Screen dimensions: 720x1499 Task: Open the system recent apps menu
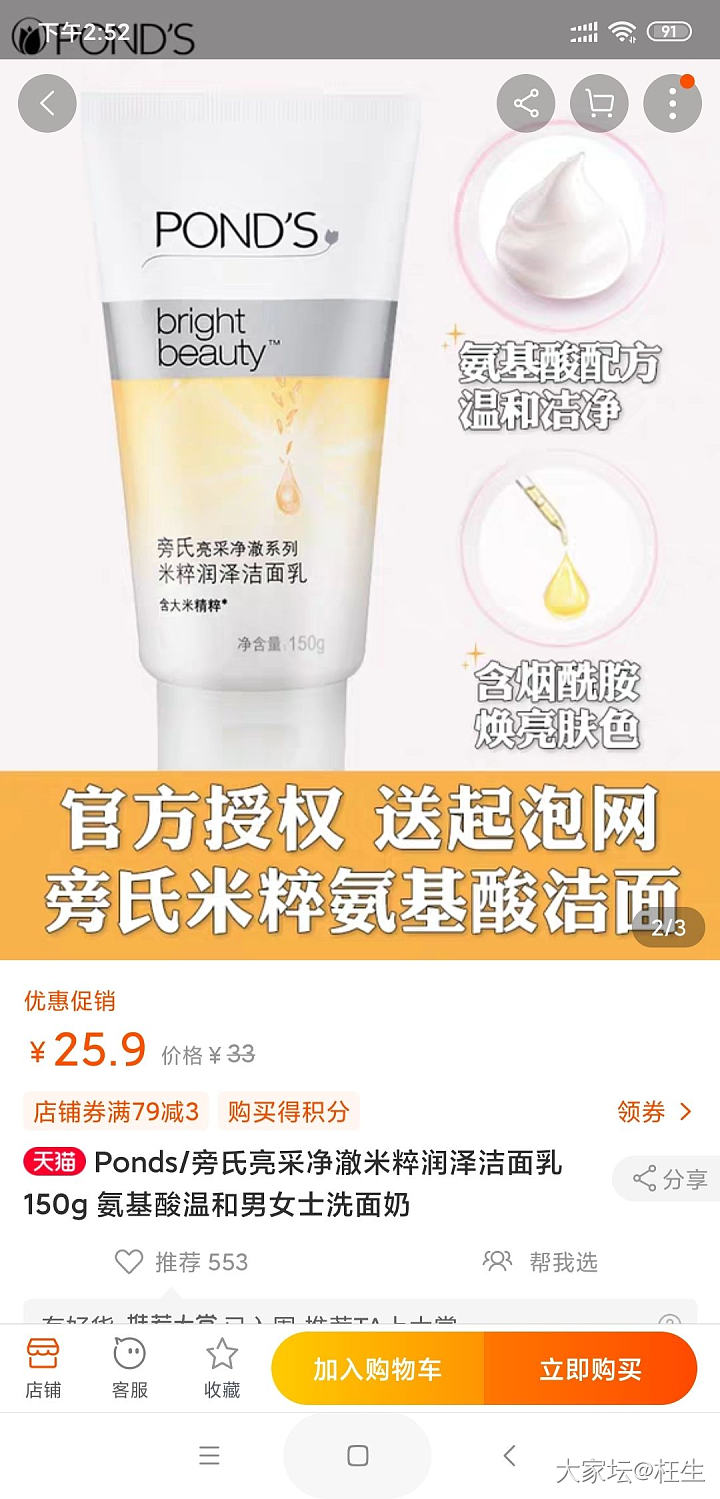[x=209, y=1456]
